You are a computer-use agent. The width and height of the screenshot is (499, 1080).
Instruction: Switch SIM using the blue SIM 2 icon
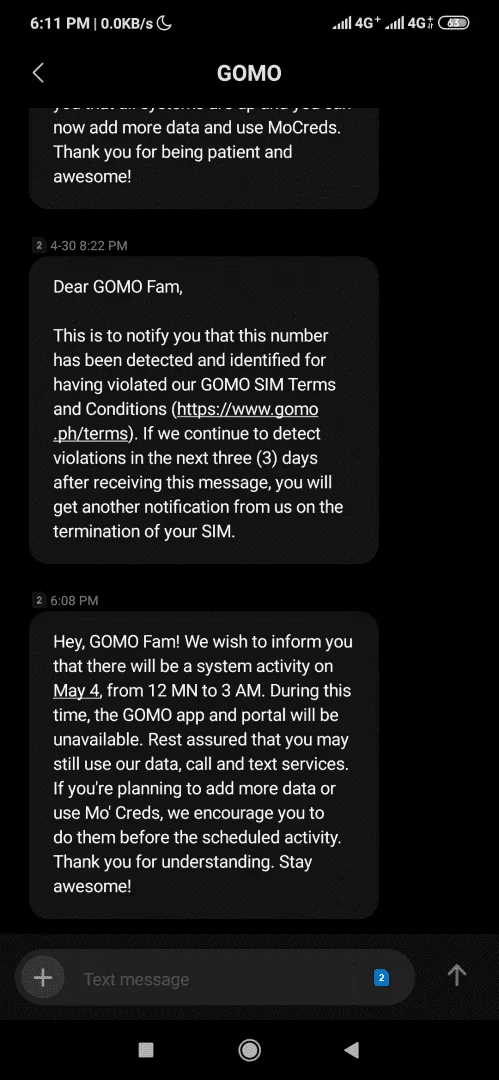point(381,977)
